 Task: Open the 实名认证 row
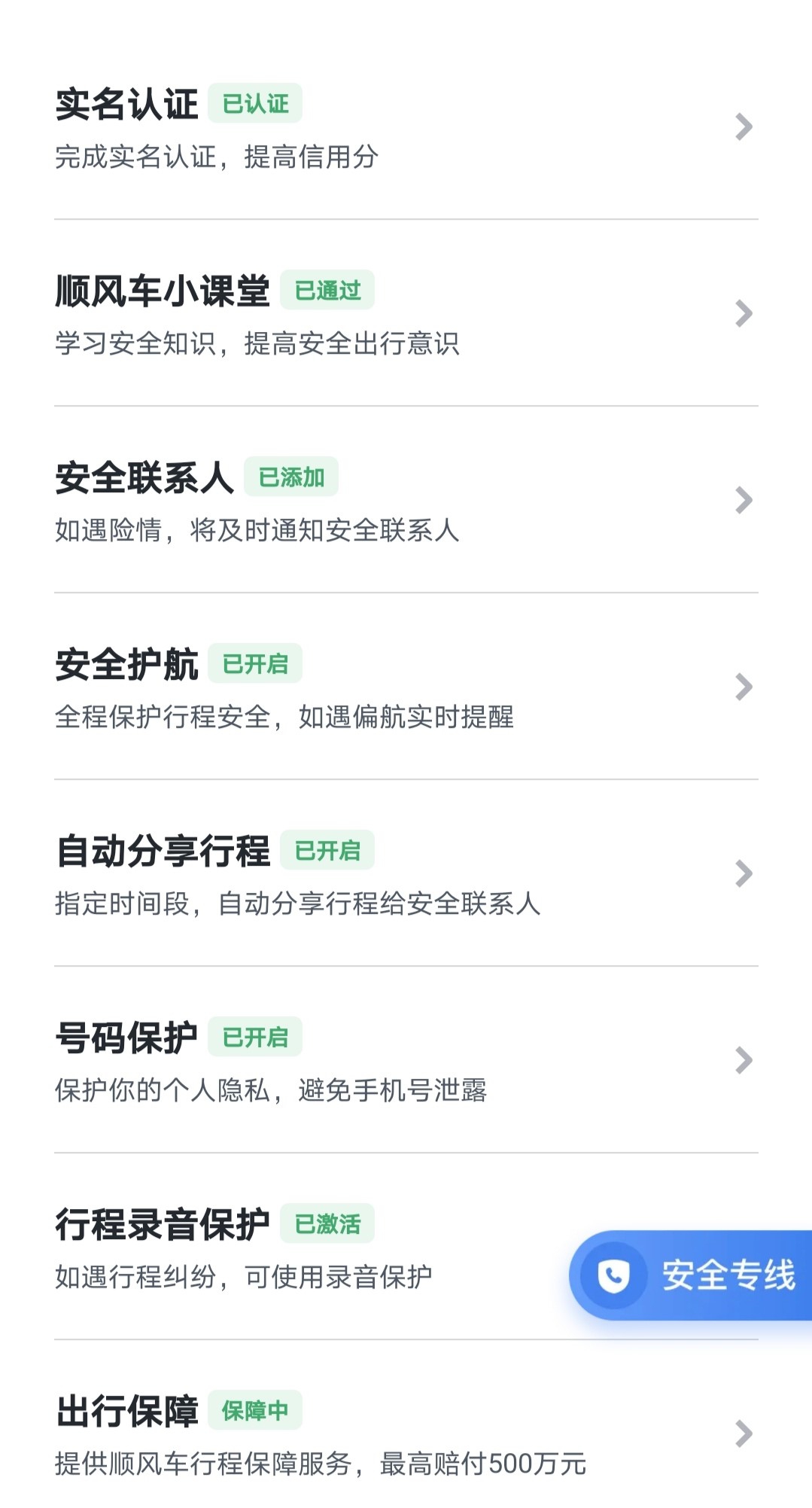406,126
